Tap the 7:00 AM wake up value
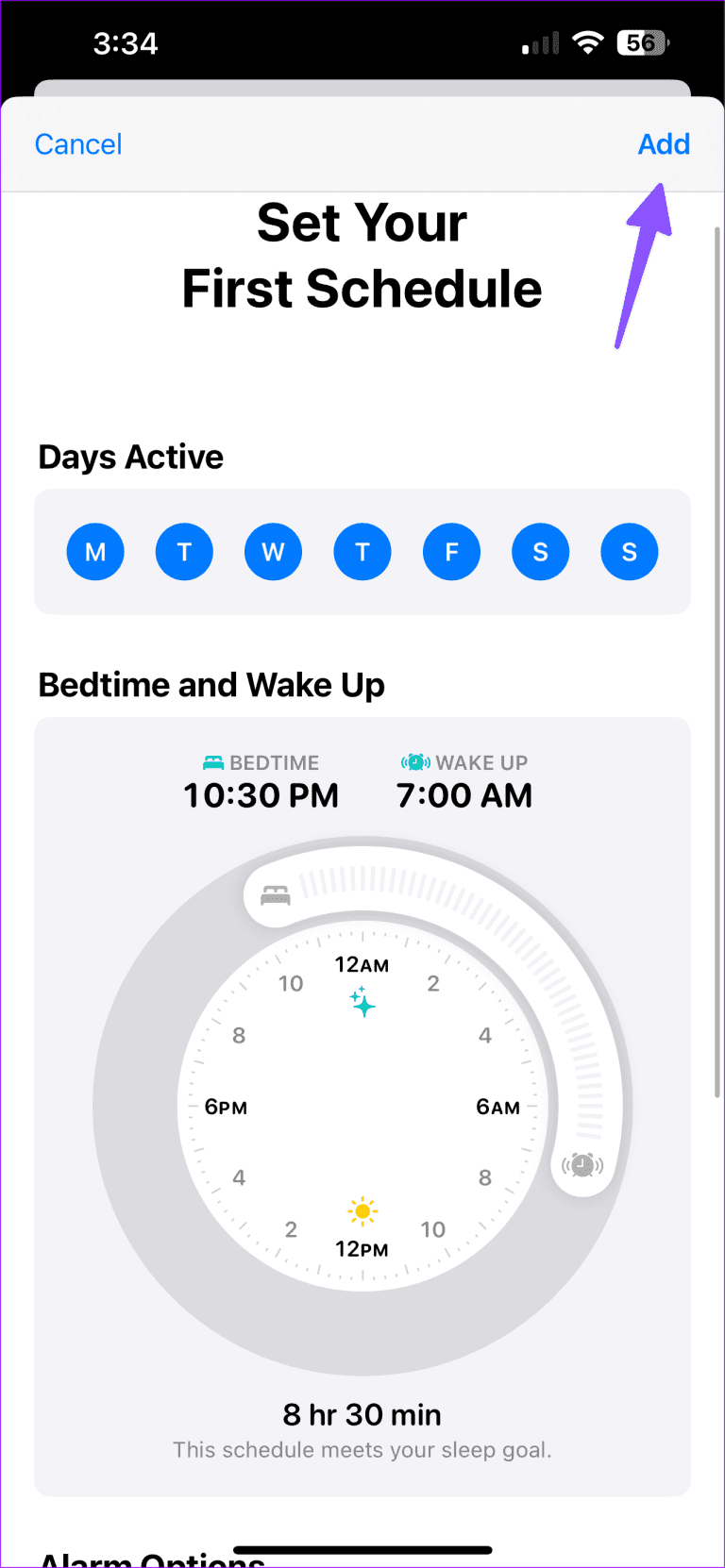Screen dimensions: 725x1568 [x=464, y=795]
